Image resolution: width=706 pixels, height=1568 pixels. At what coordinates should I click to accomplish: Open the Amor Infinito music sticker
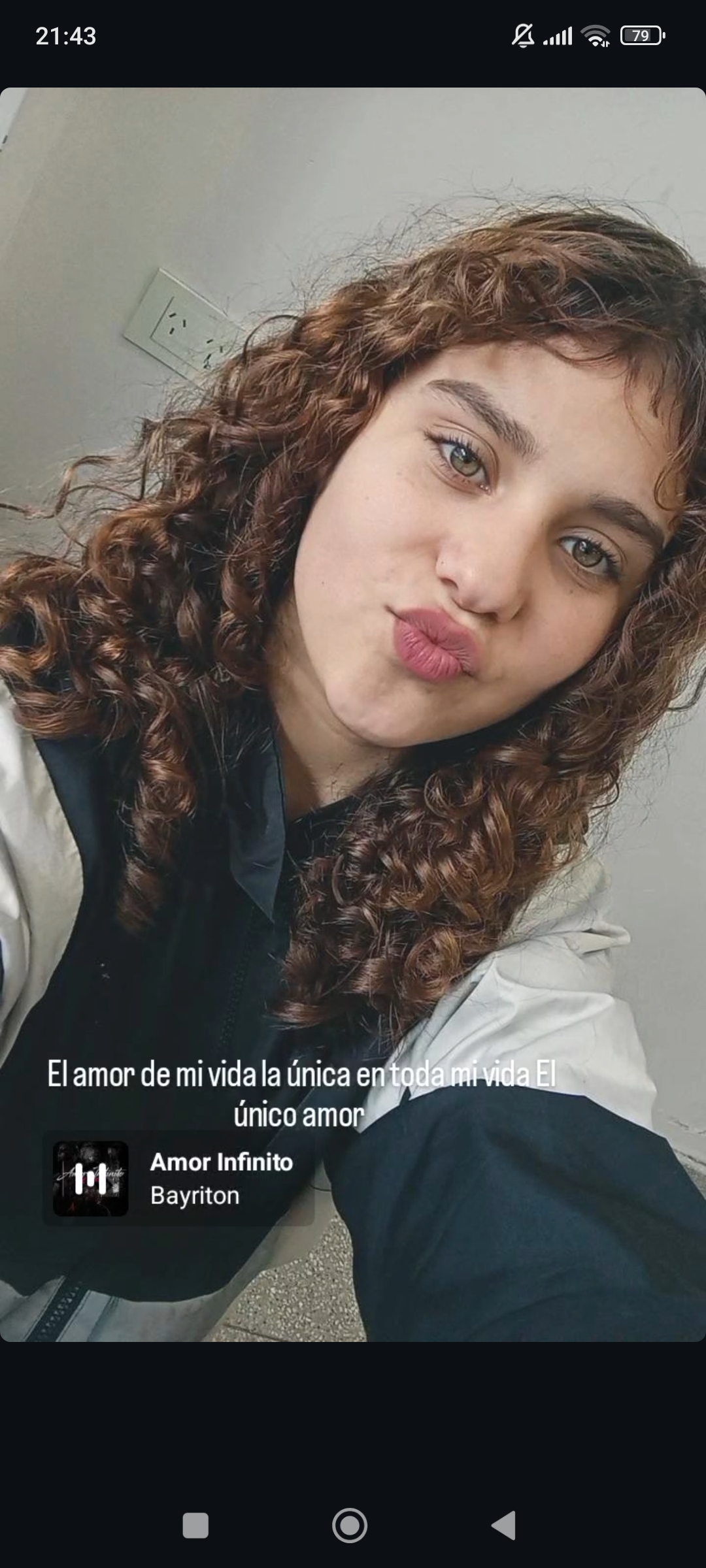pyautogui.click(x=178, y=1179)
